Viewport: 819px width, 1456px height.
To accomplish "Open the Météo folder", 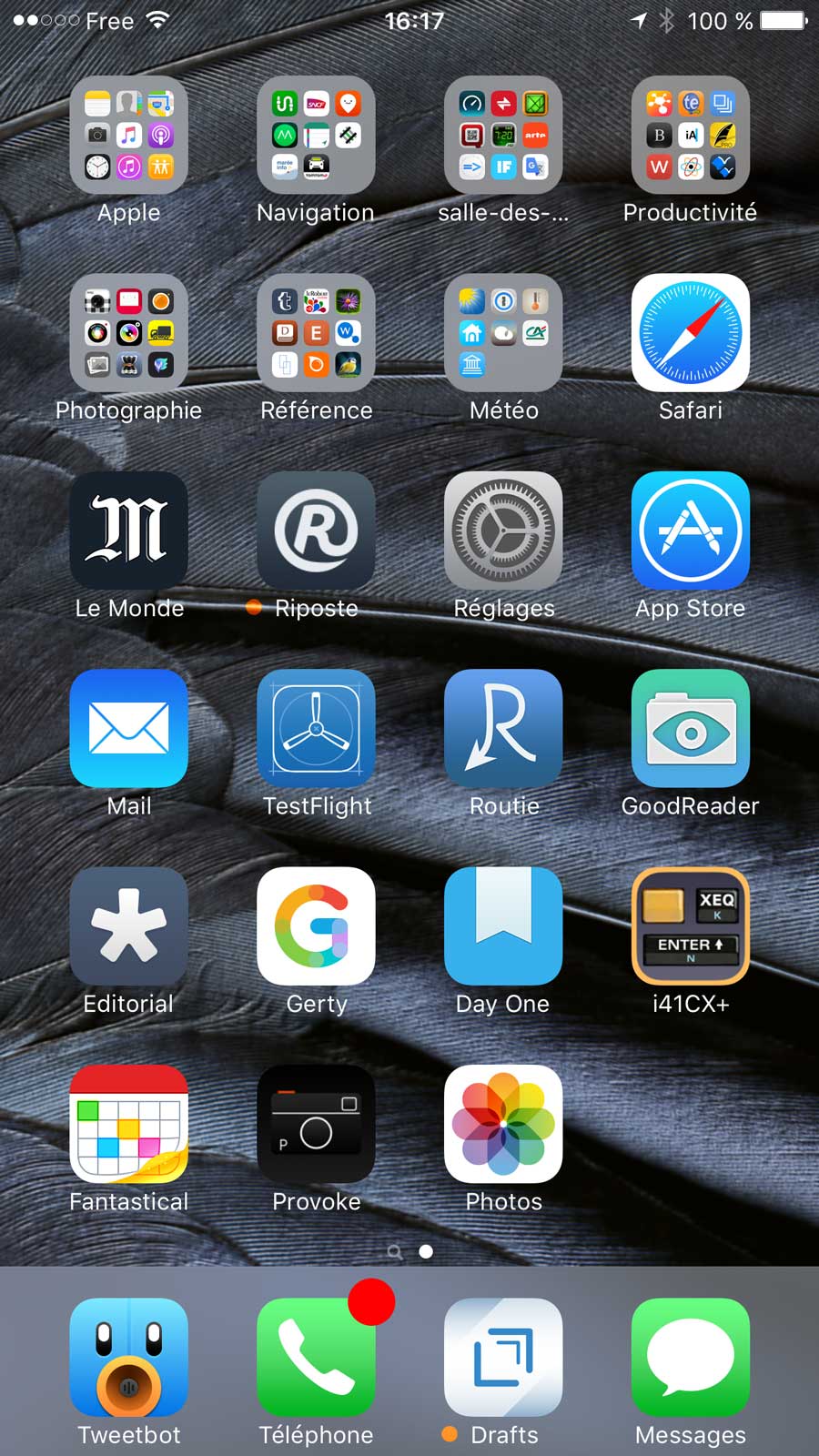I will [503, 332].
